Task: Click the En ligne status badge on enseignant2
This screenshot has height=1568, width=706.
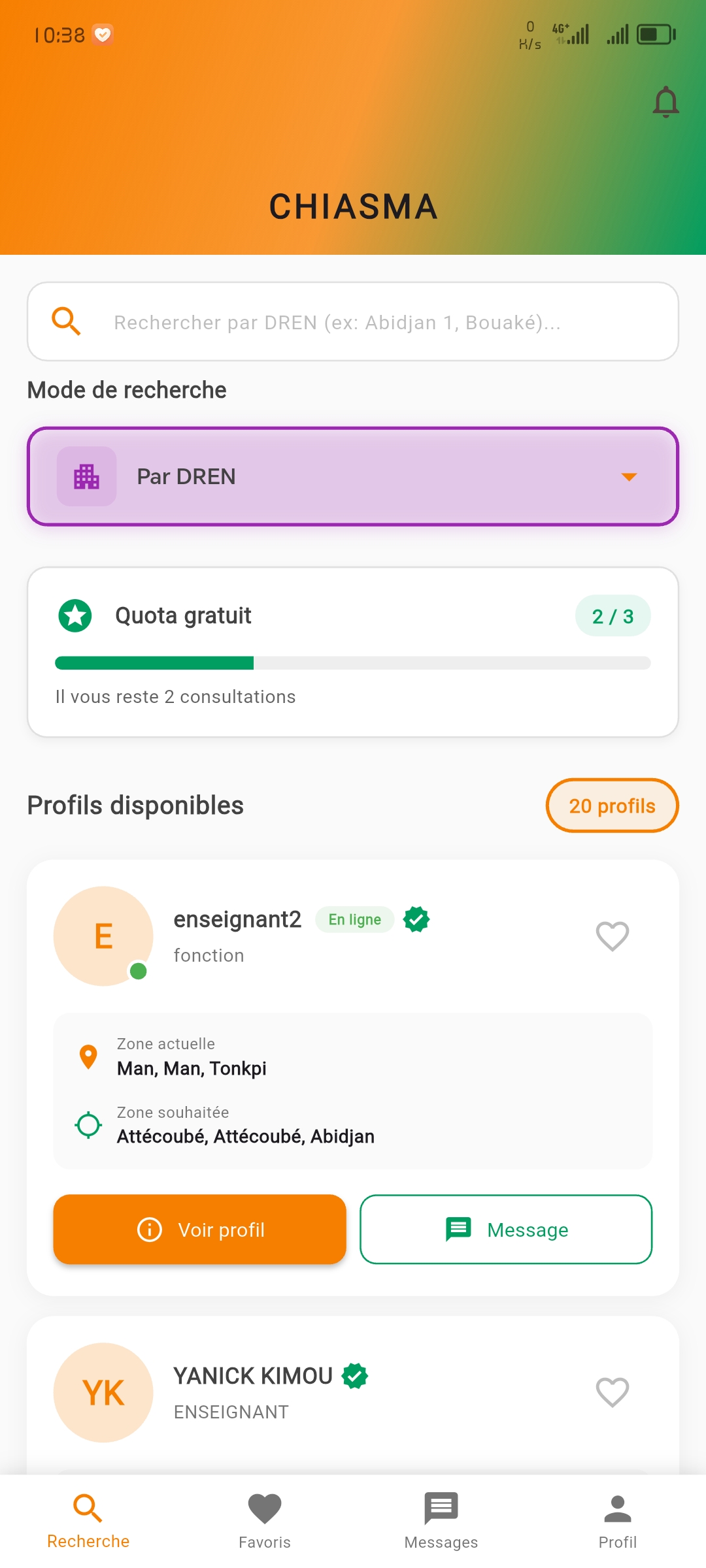Action: [354, 919]
